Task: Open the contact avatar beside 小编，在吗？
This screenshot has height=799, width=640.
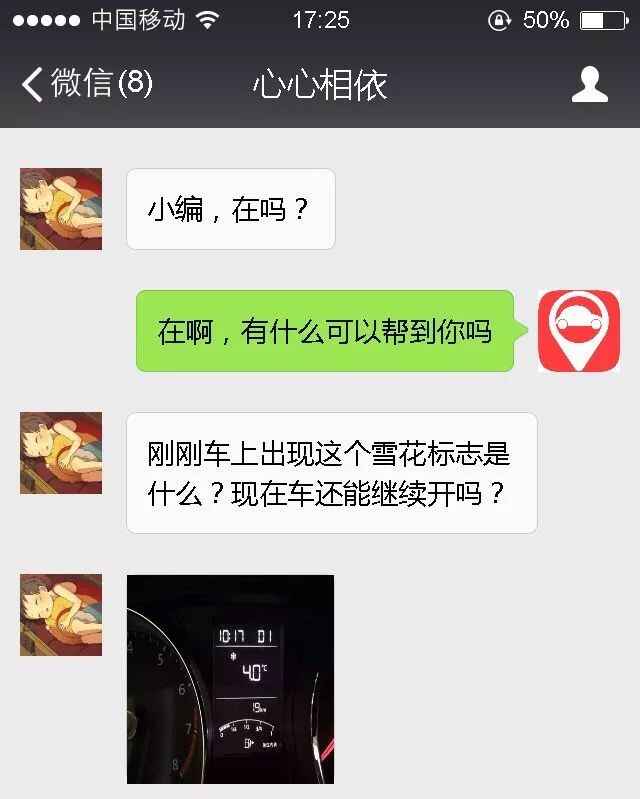Action: [x=61, y=209]
